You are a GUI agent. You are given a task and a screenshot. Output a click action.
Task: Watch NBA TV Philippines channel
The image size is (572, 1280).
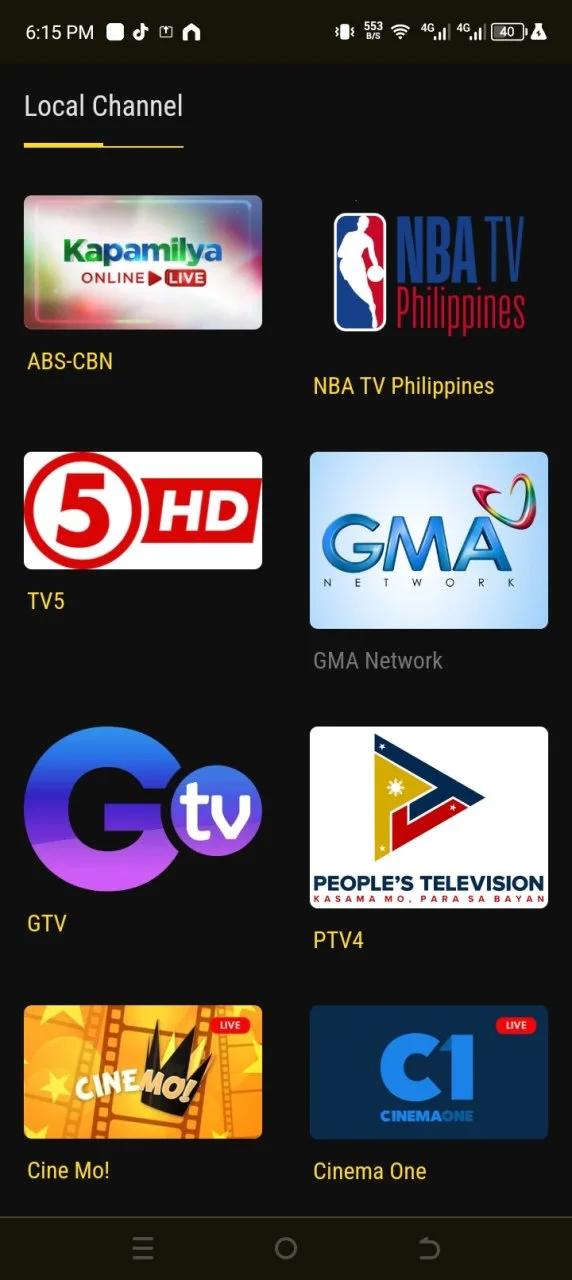(x=429, y=272)
